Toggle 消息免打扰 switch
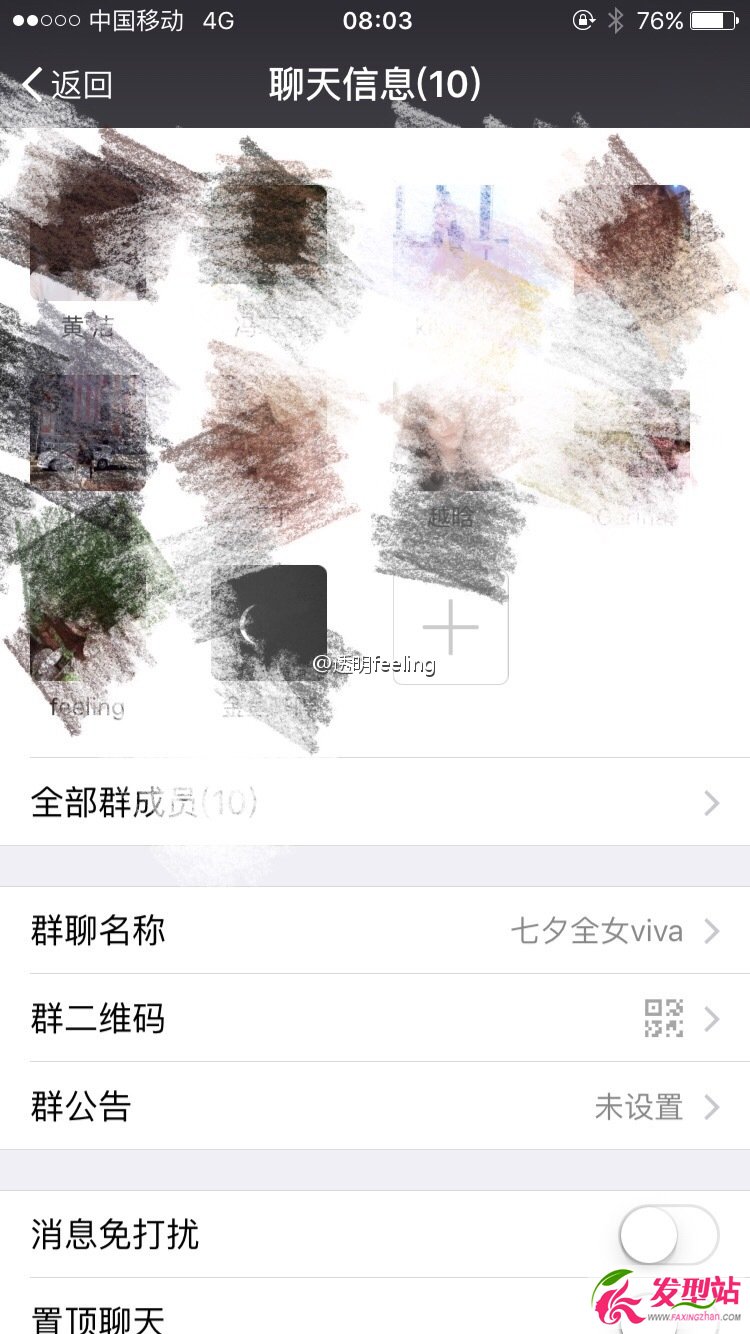The image size is (750, 1334). point(668,1235)
